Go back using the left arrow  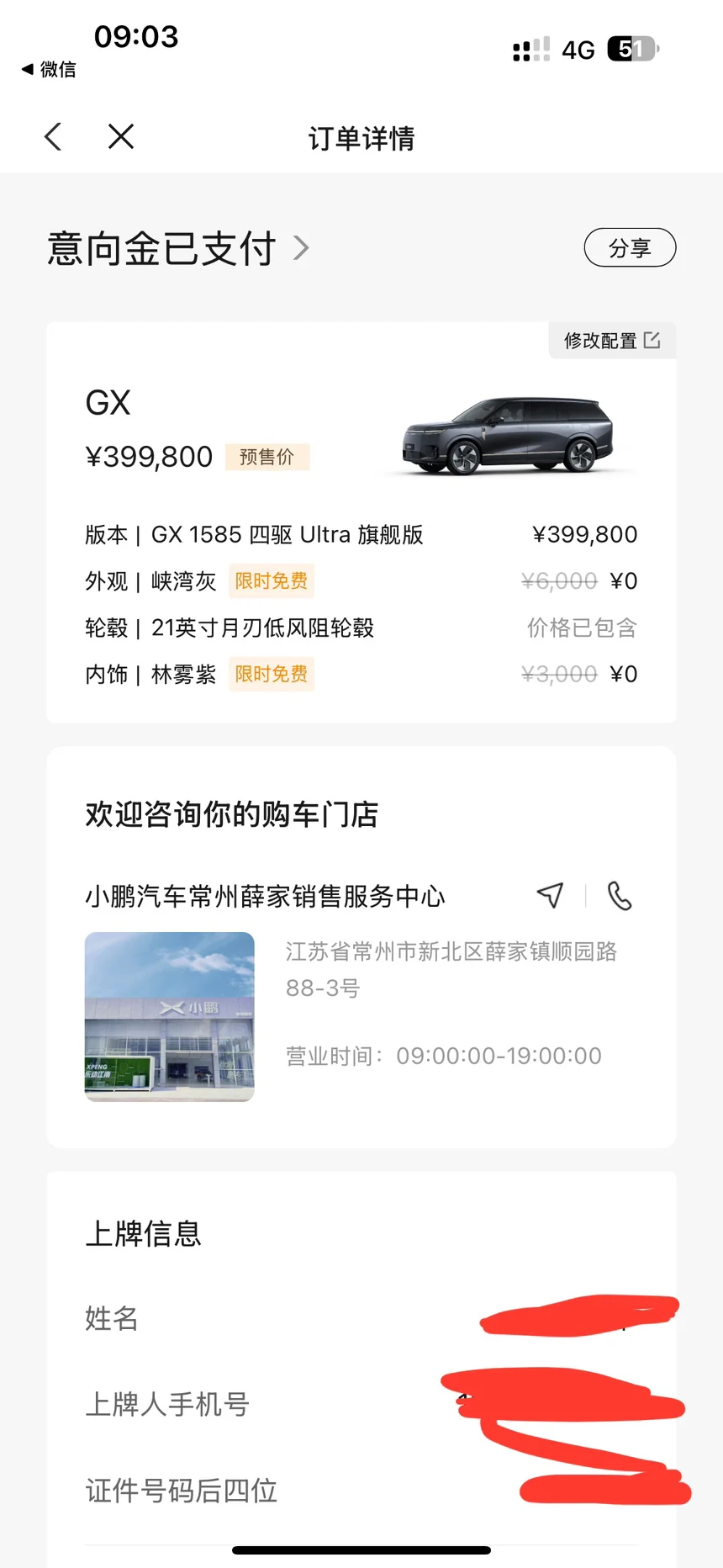tap(53, 136)
